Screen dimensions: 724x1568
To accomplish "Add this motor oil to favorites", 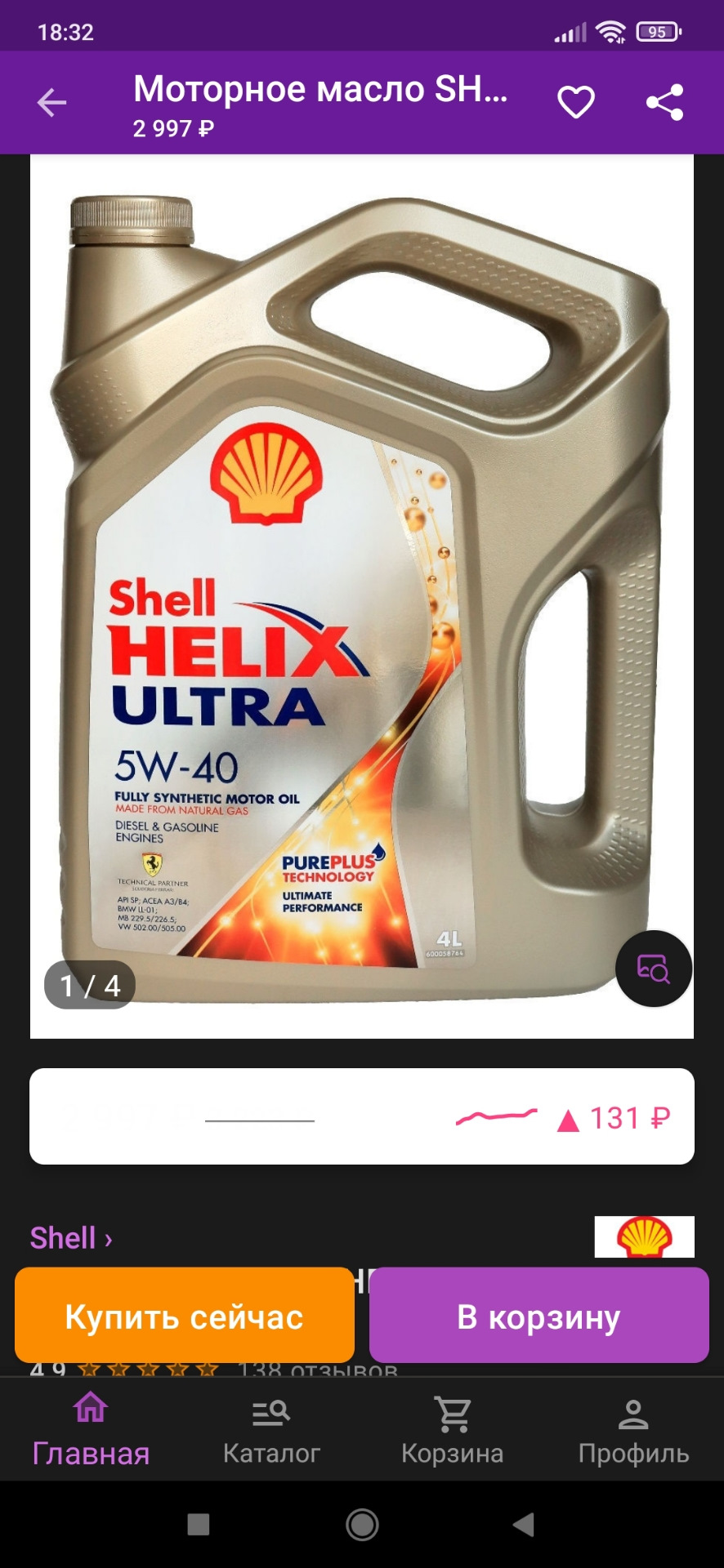I will (576, 103).
